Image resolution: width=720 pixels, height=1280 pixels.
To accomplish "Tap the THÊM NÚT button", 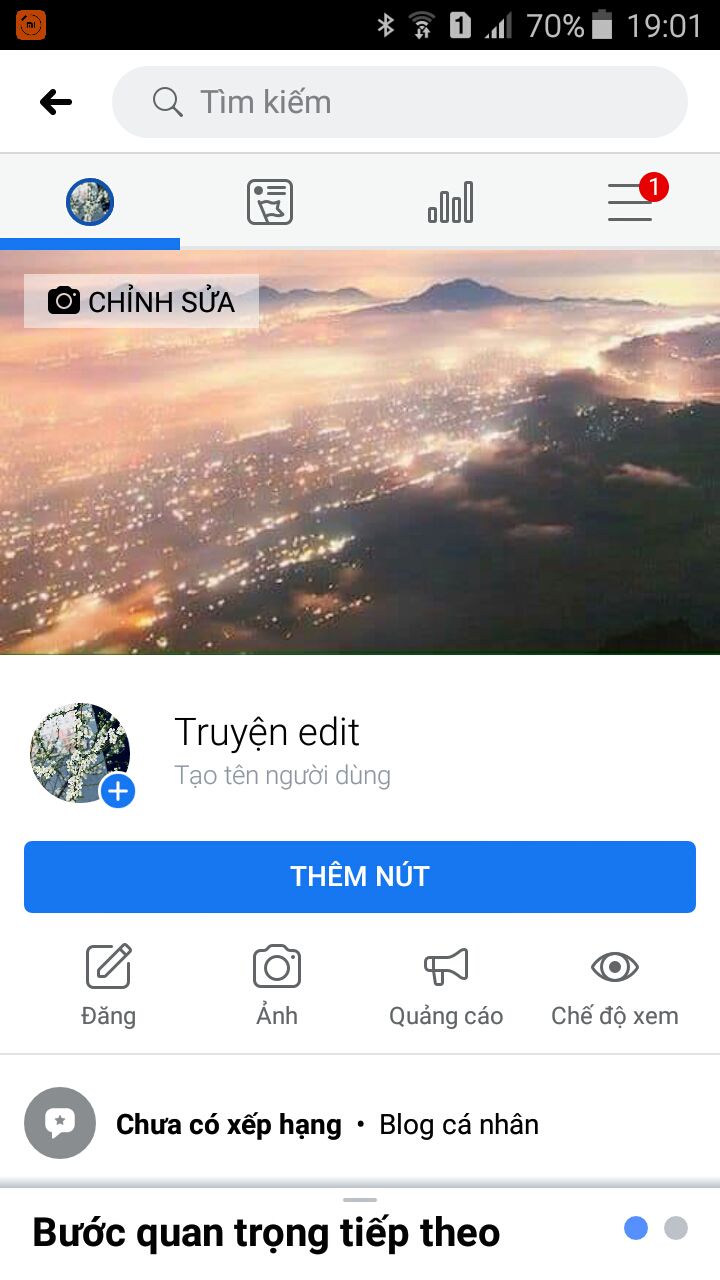I will 360,877.
